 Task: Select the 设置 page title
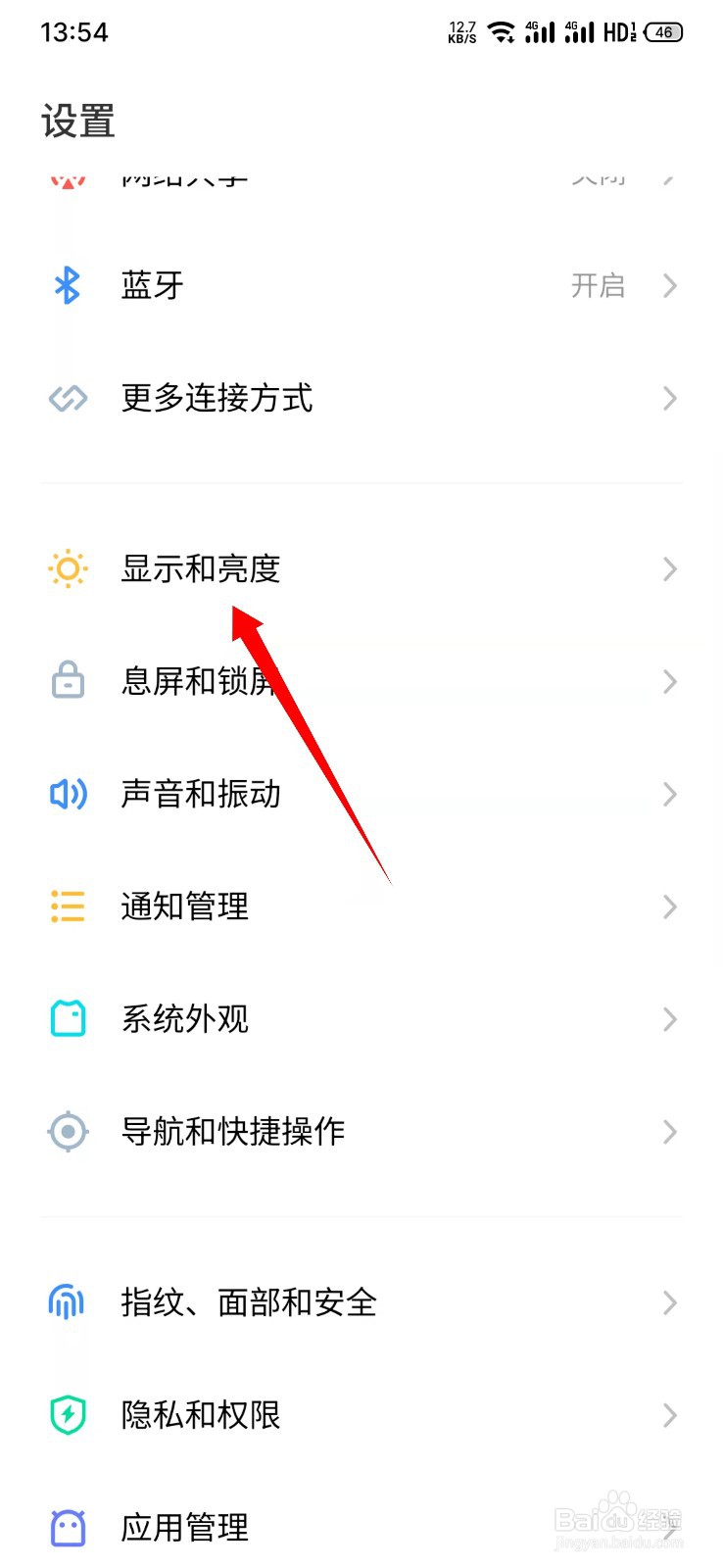click(77, 122)
